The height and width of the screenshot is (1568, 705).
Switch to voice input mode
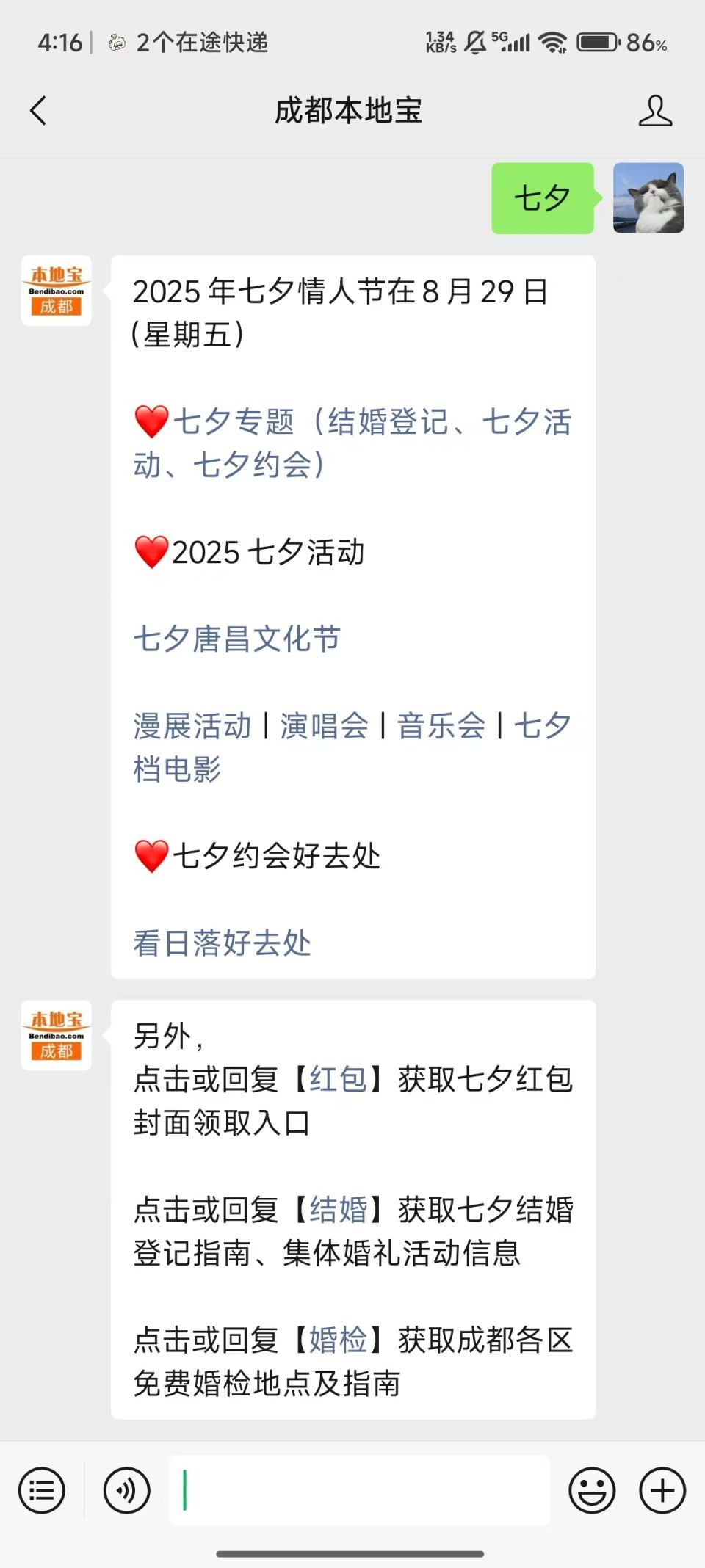click(x=126, y=1490)
